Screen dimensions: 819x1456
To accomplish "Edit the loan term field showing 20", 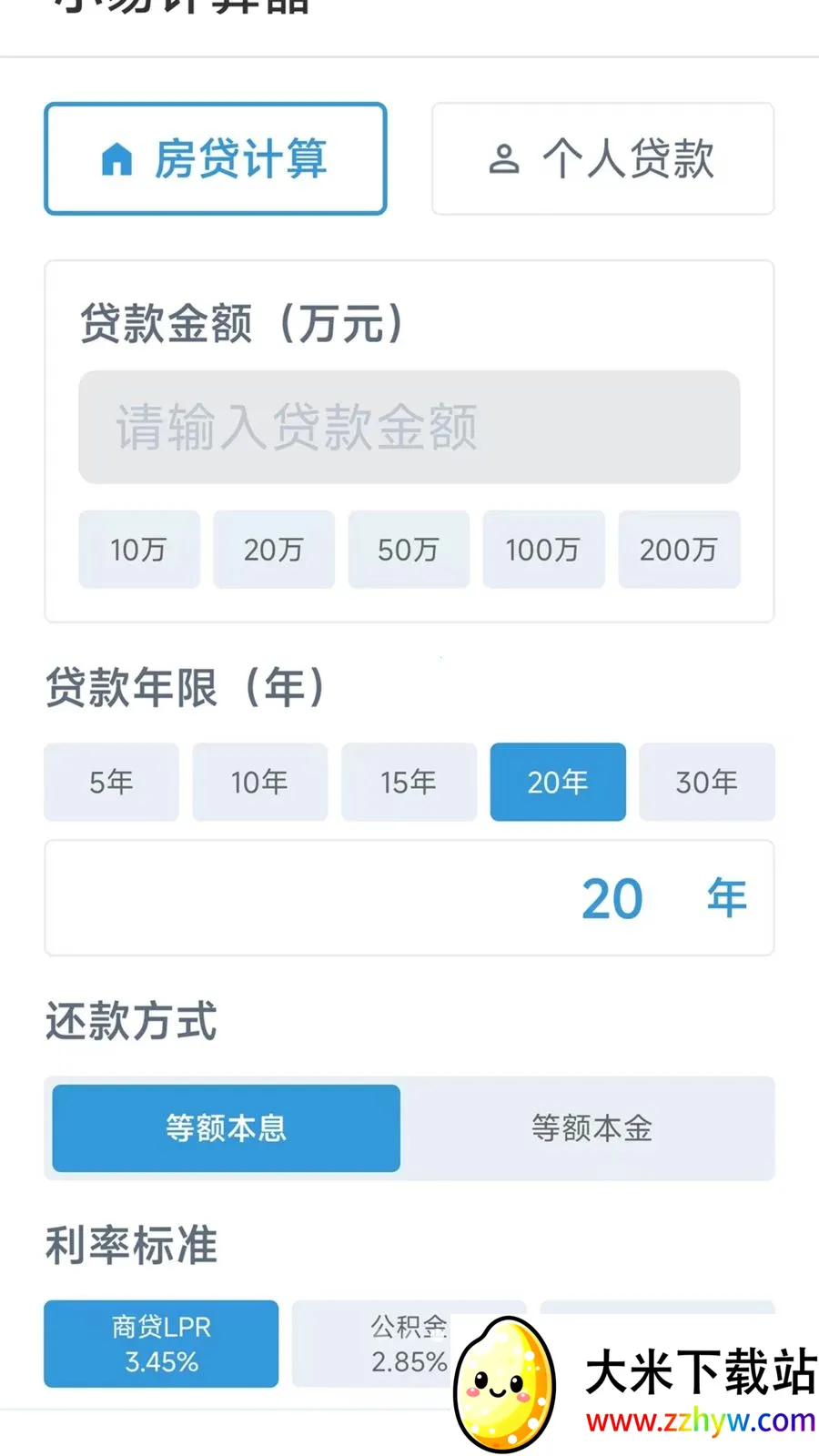I will point(409,898).
